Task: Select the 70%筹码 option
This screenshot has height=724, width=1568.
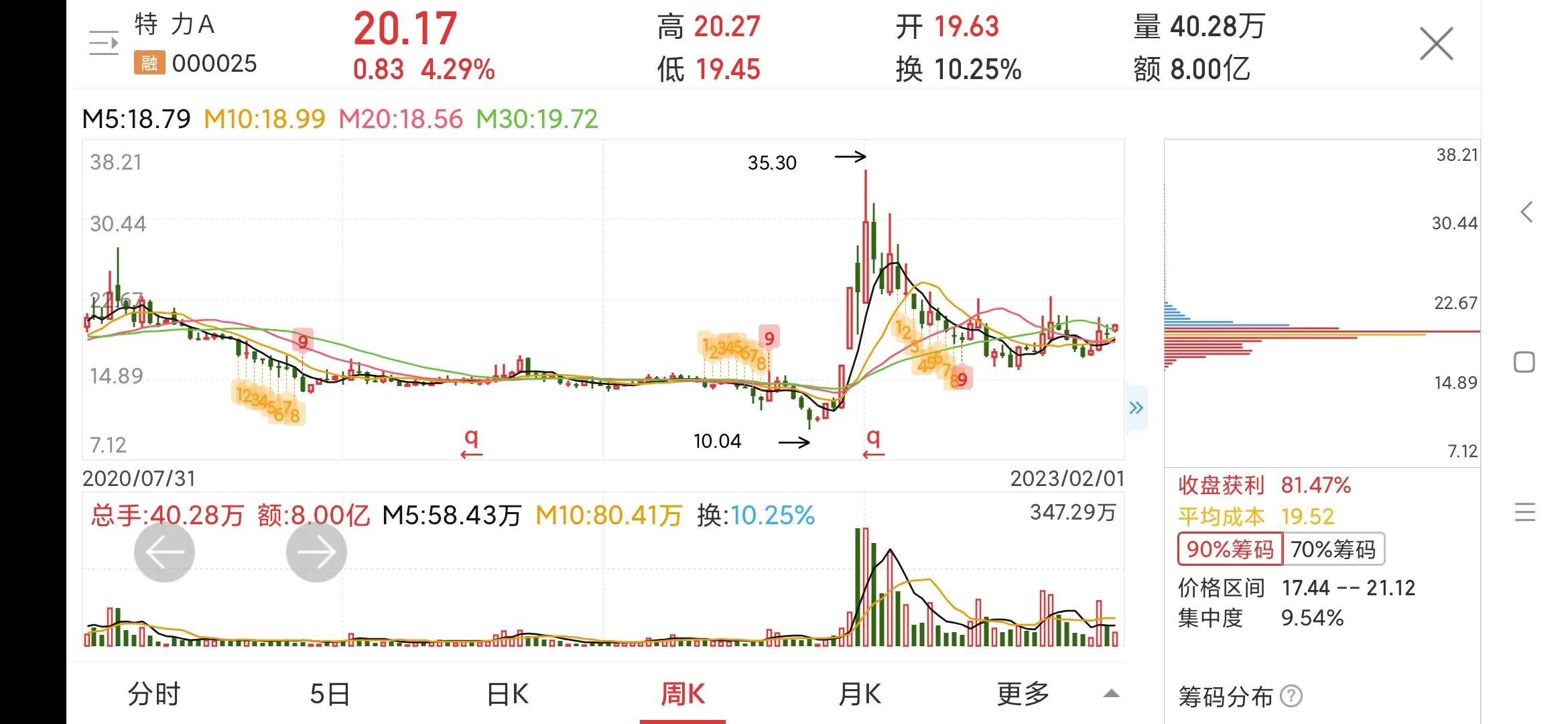Action: point(1333,550)
